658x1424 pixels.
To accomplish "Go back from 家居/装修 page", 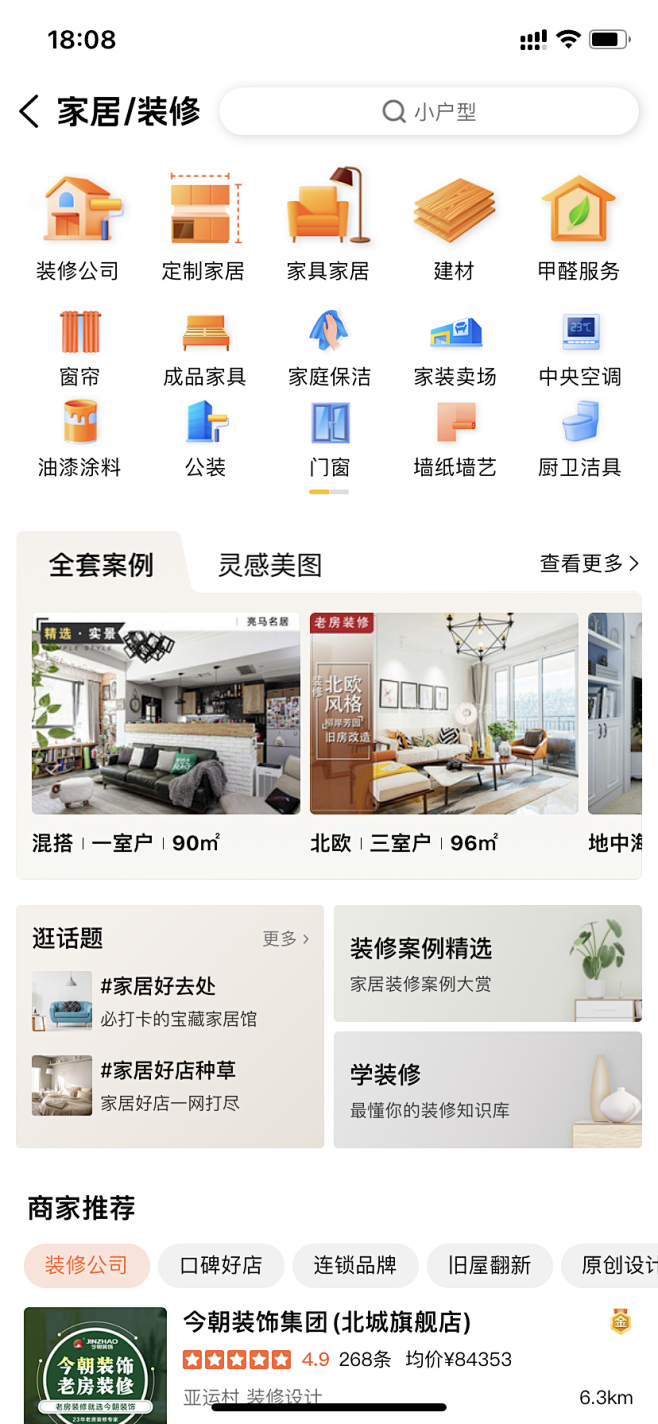I will click(30, 112).
